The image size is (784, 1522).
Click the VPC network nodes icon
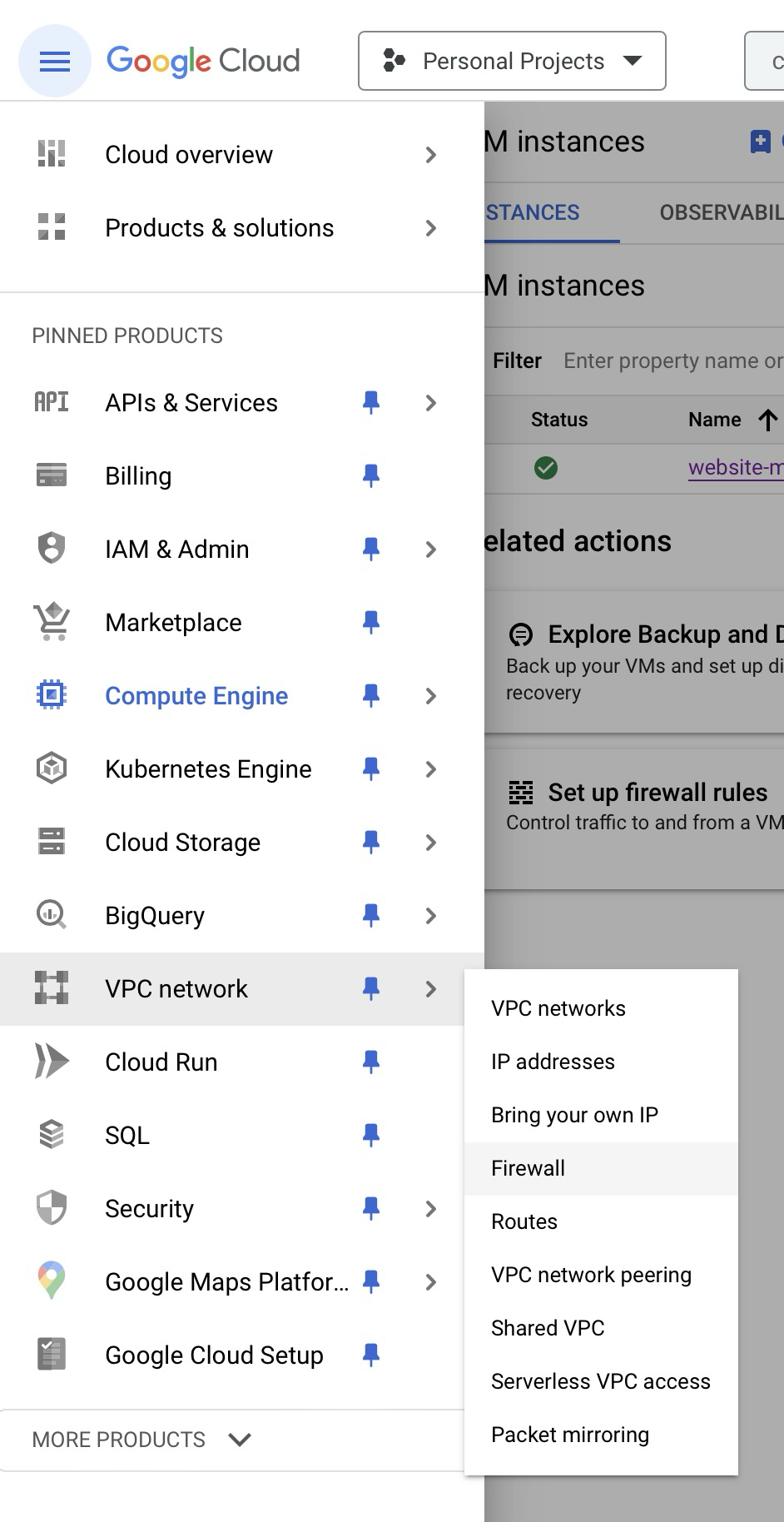coord(51,988)
